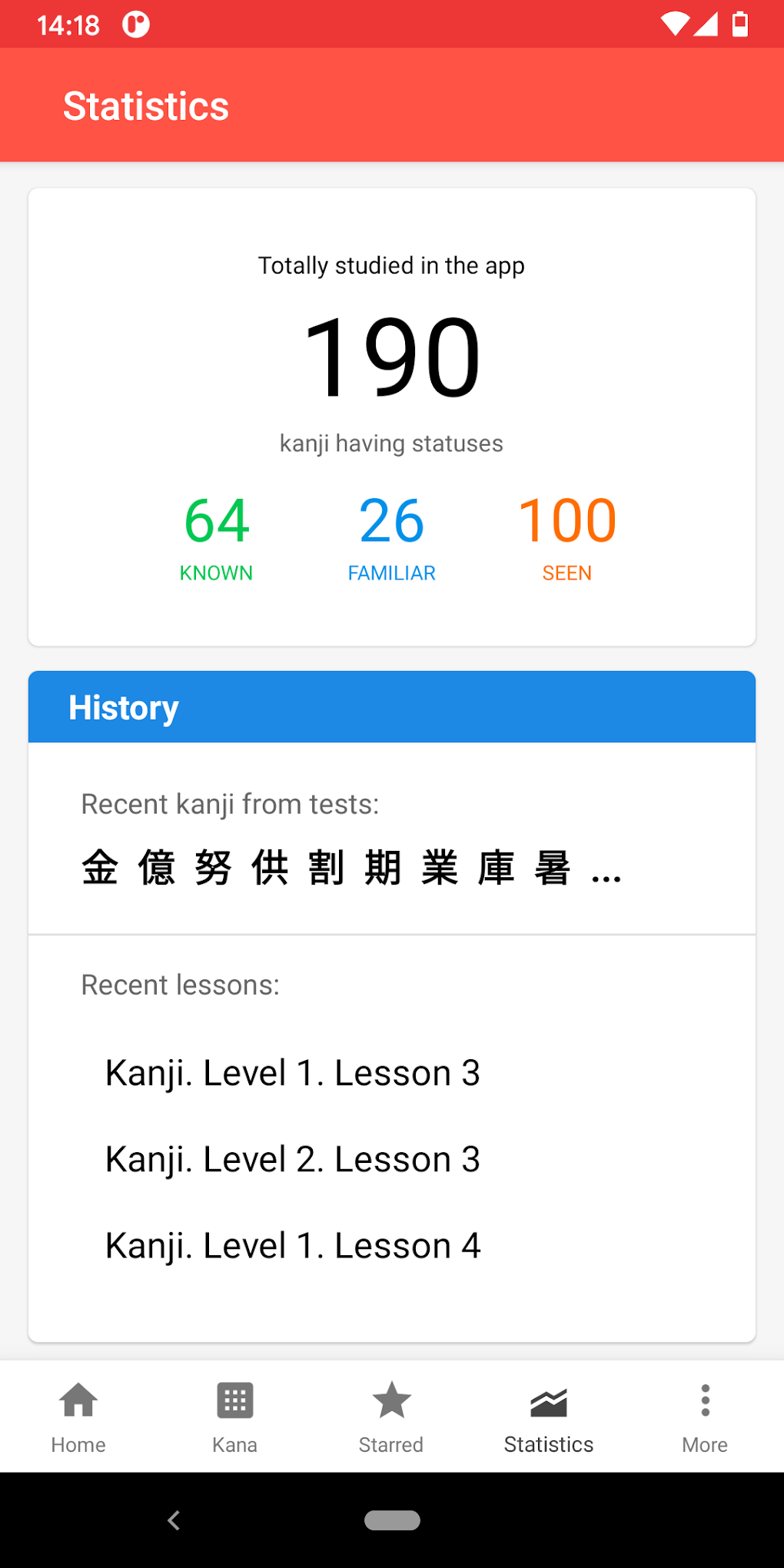This screenshot has width=784, height=1568.
Task: View the recent kanji from tests
Action: point(350,869)
